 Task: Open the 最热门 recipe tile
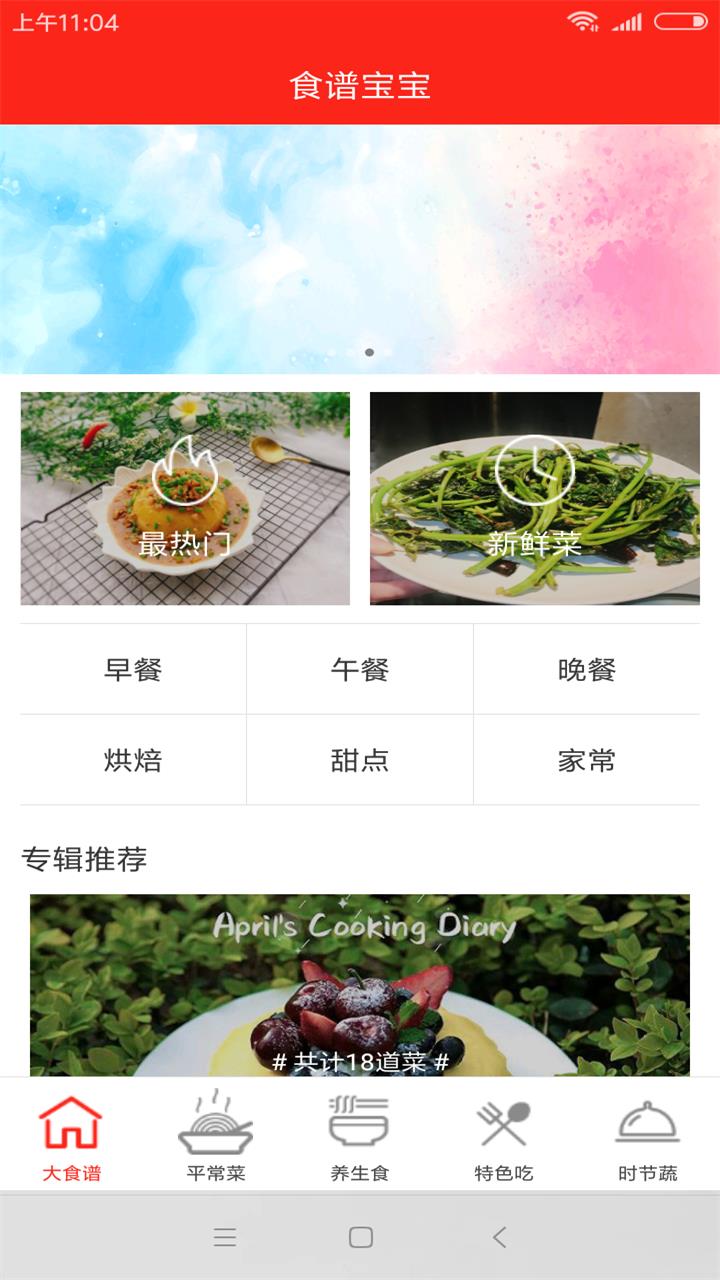coord(185,498)
